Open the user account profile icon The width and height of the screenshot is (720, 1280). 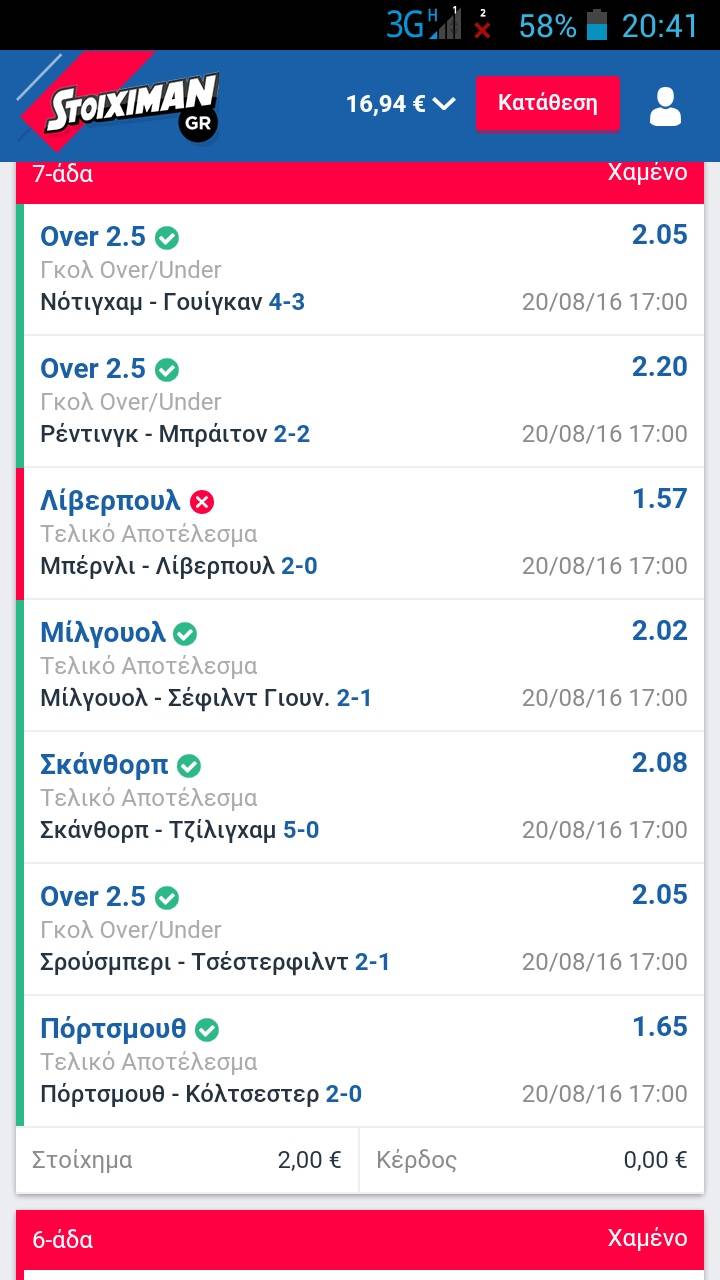(665, 105)
